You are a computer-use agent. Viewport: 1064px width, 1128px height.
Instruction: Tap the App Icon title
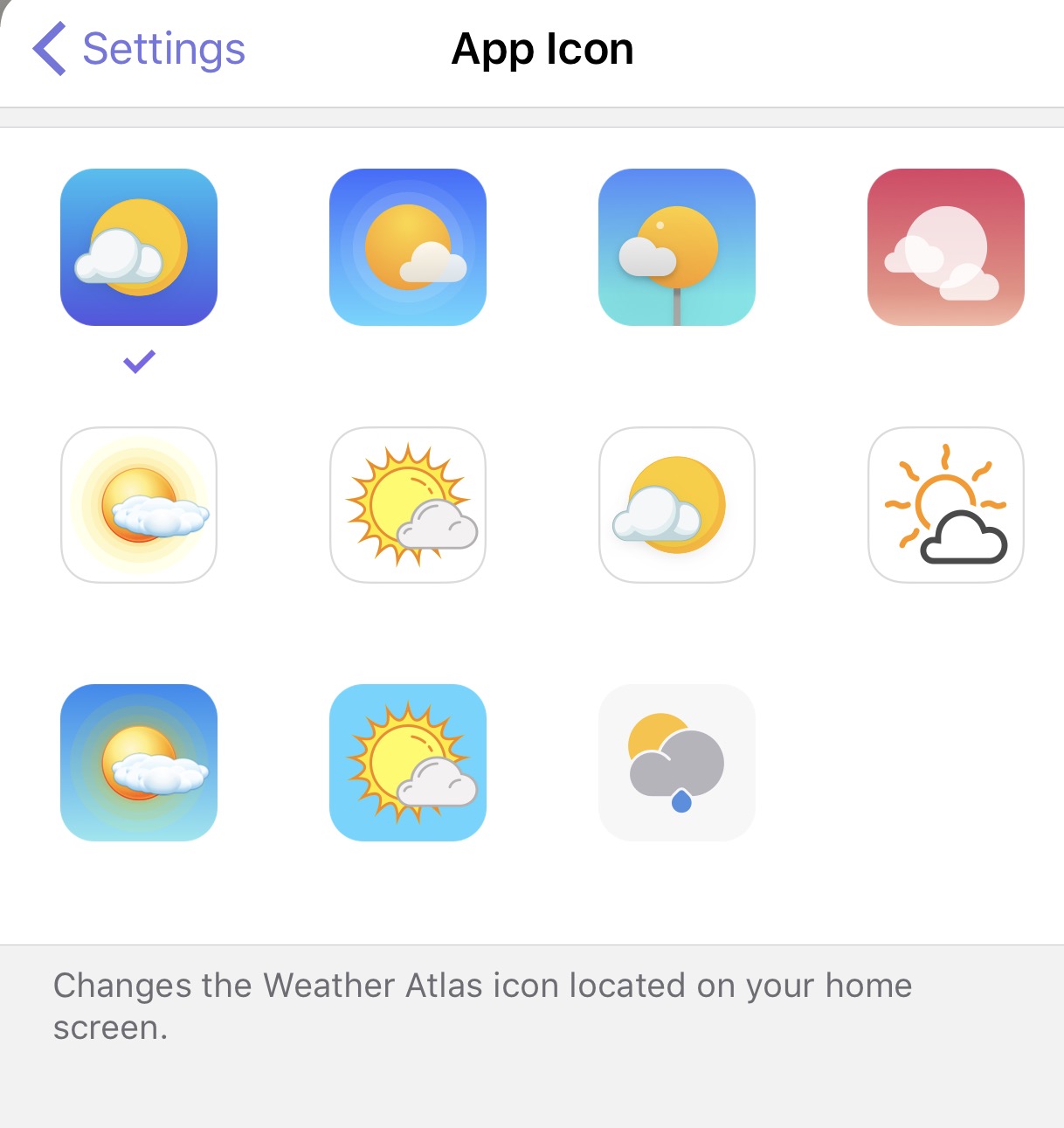pyautogui.click(x=542, y=50)
